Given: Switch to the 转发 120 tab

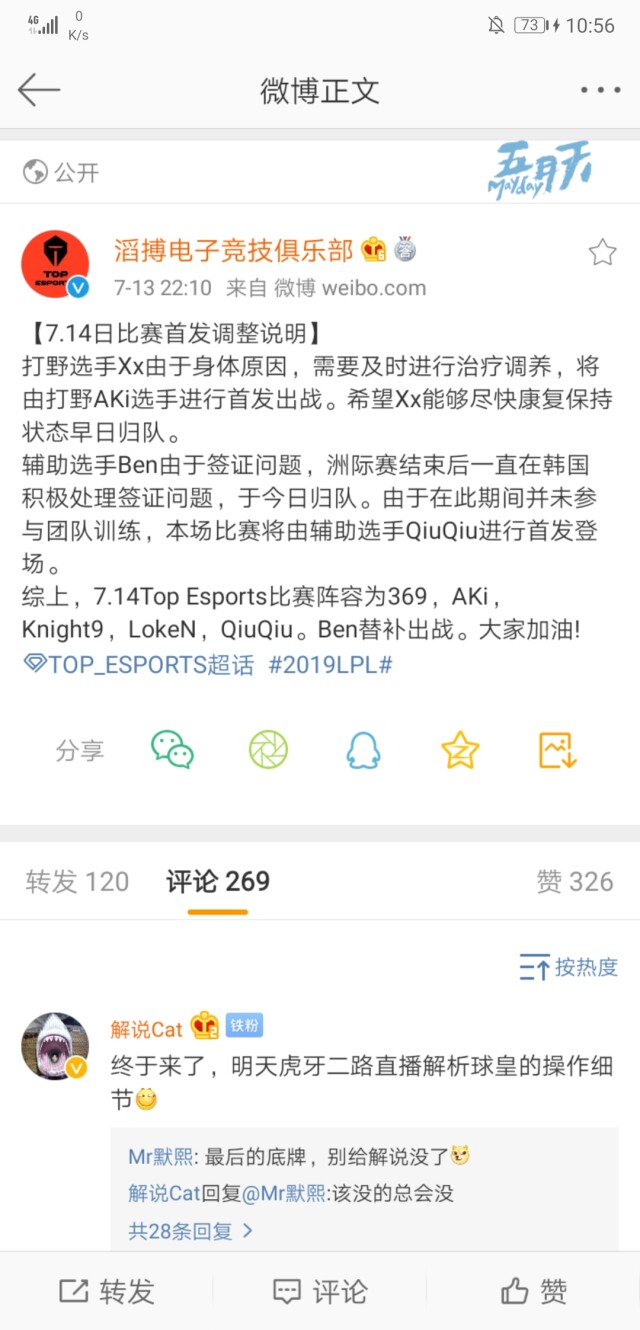Looking at the screenshot, I should [x=78, y=881].
